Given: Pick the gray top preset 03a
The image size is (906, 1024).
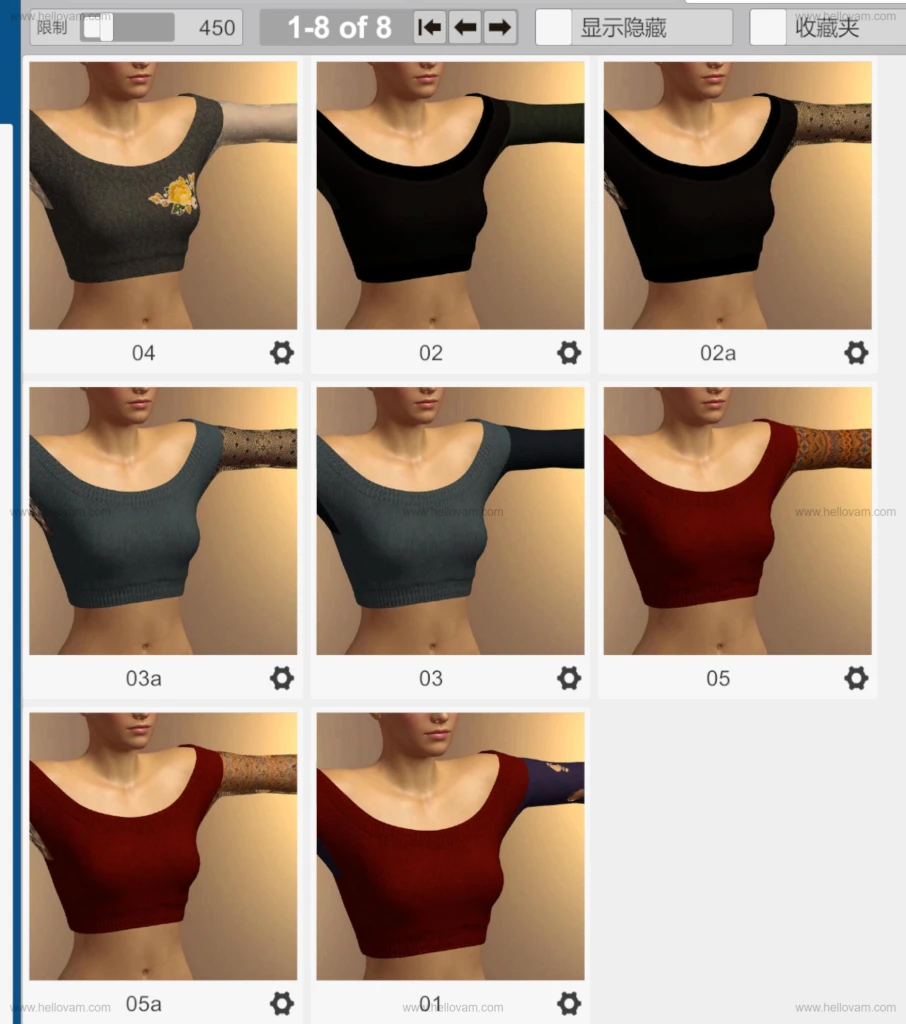Looking at the screenshot, I should tap(163, 520).
